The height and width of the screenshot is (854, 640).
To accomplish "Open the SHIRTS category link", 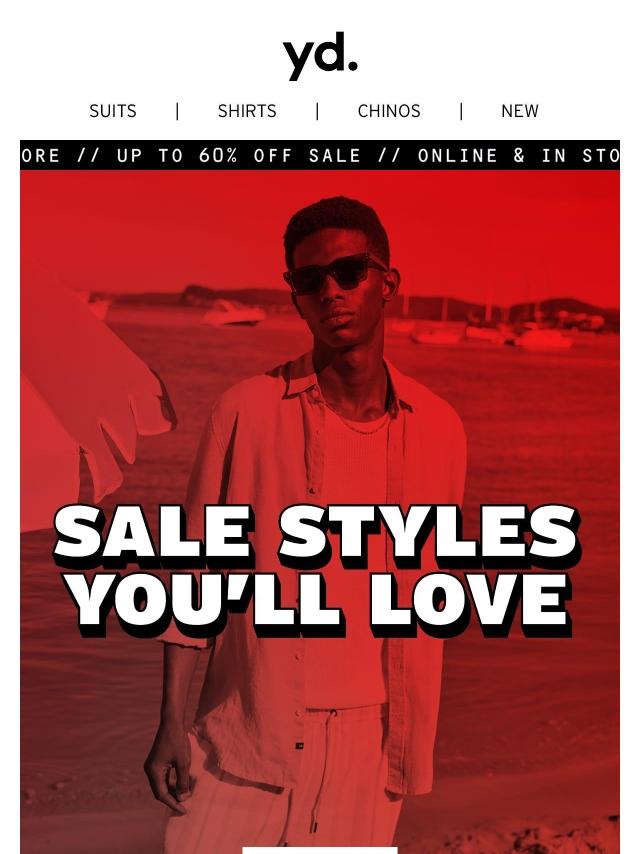I will pos(247,111).
